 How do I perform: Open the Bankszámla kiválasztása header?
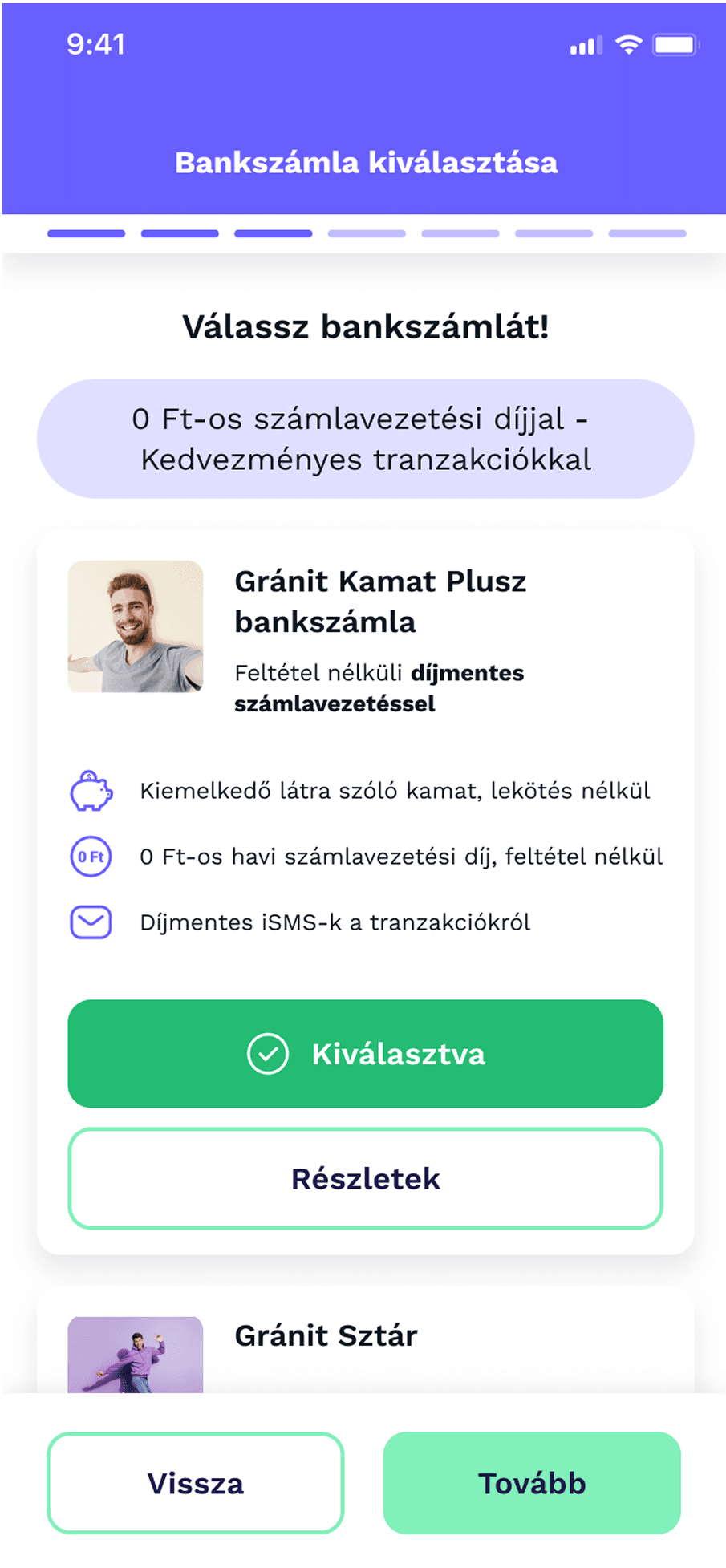click(365, 162)
